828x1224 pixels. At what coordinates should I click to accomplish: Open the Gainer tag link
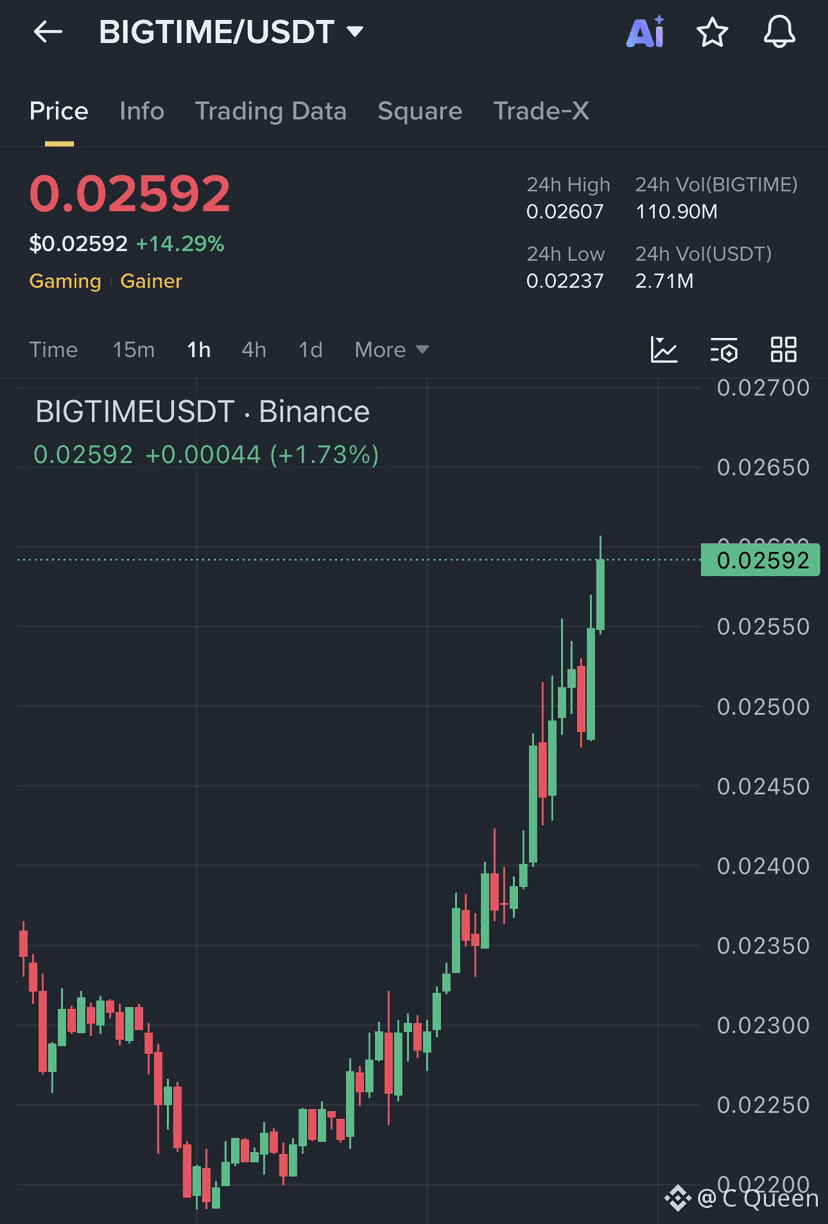coord(151,281)
